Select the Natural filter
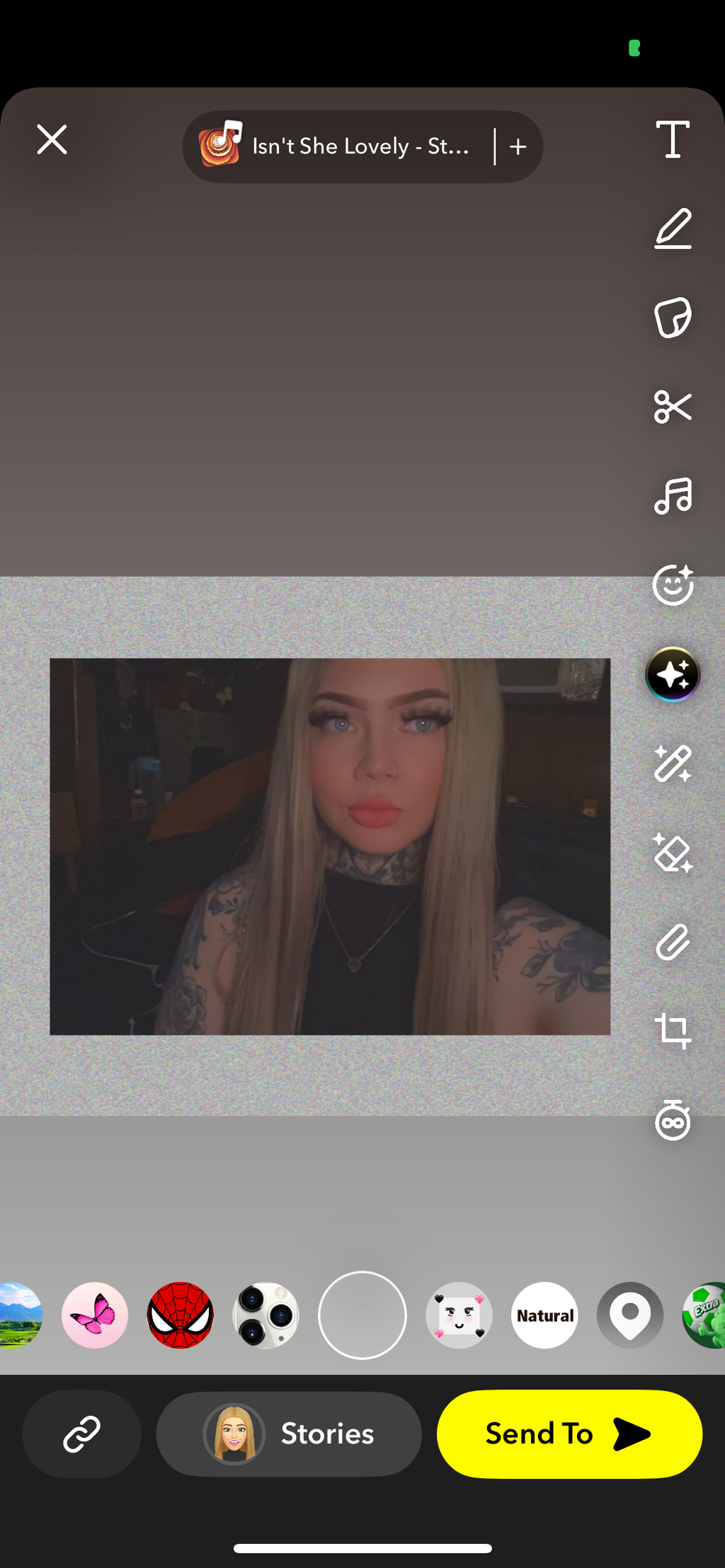Image resolution: width=725 pixels, height=1568 pixels. [x=545, y=1315]
